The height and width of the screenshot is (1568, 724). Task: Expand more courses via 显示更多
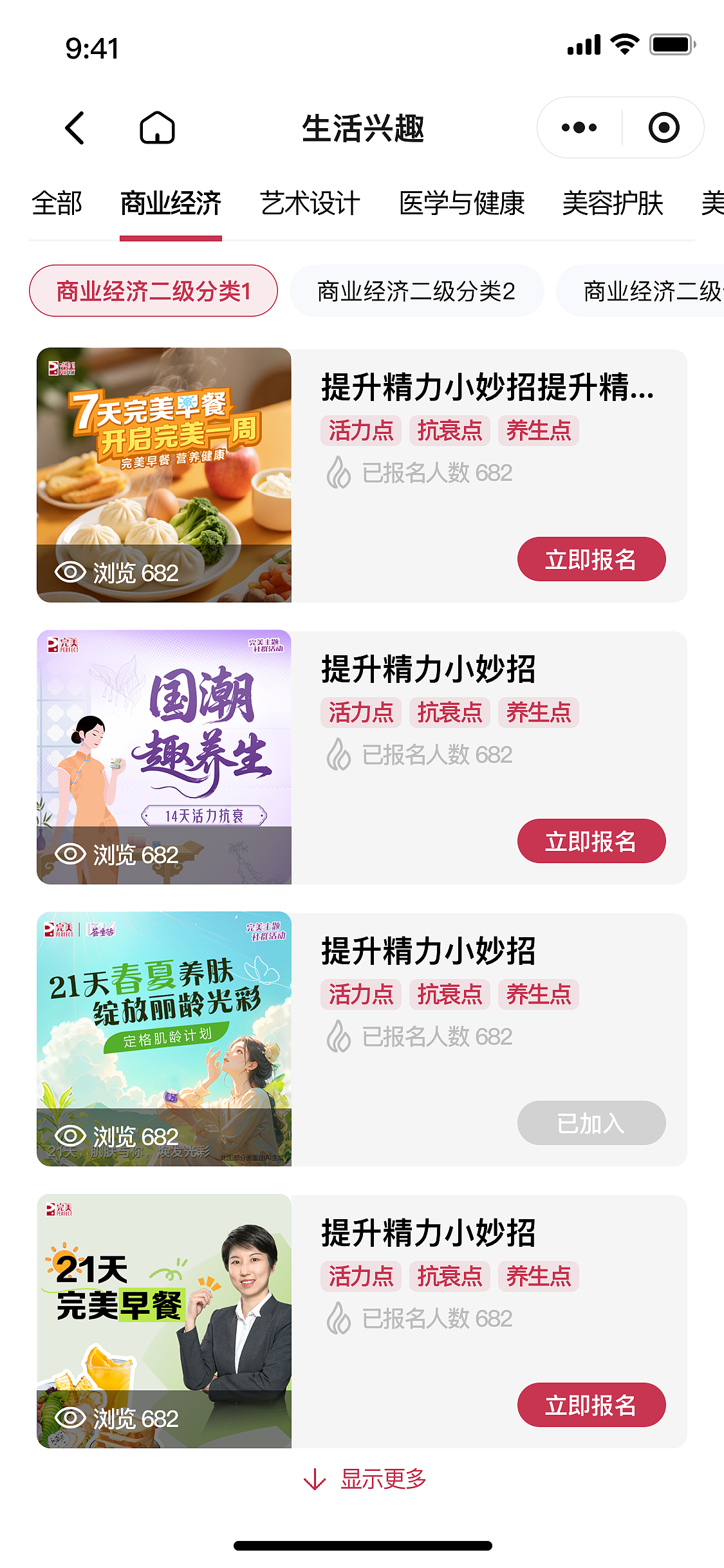coord(382,1477)
